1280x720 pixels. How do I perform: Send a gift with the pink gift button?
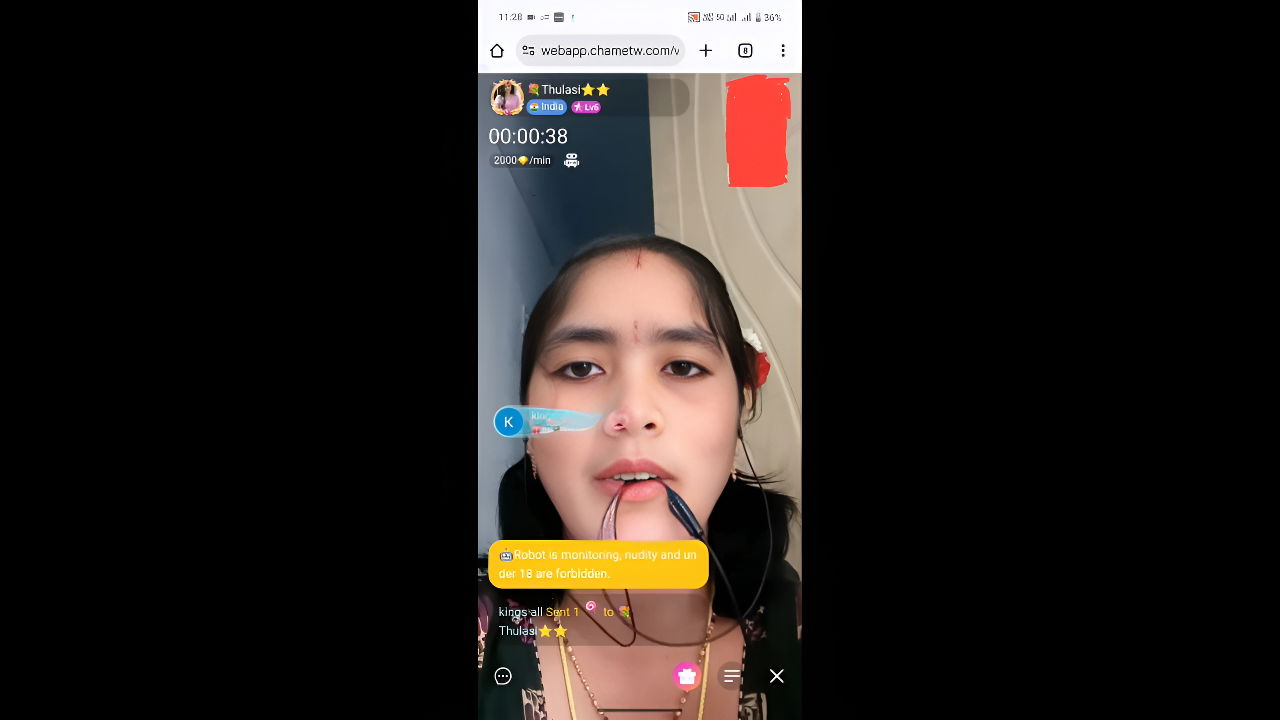point(686,676)
